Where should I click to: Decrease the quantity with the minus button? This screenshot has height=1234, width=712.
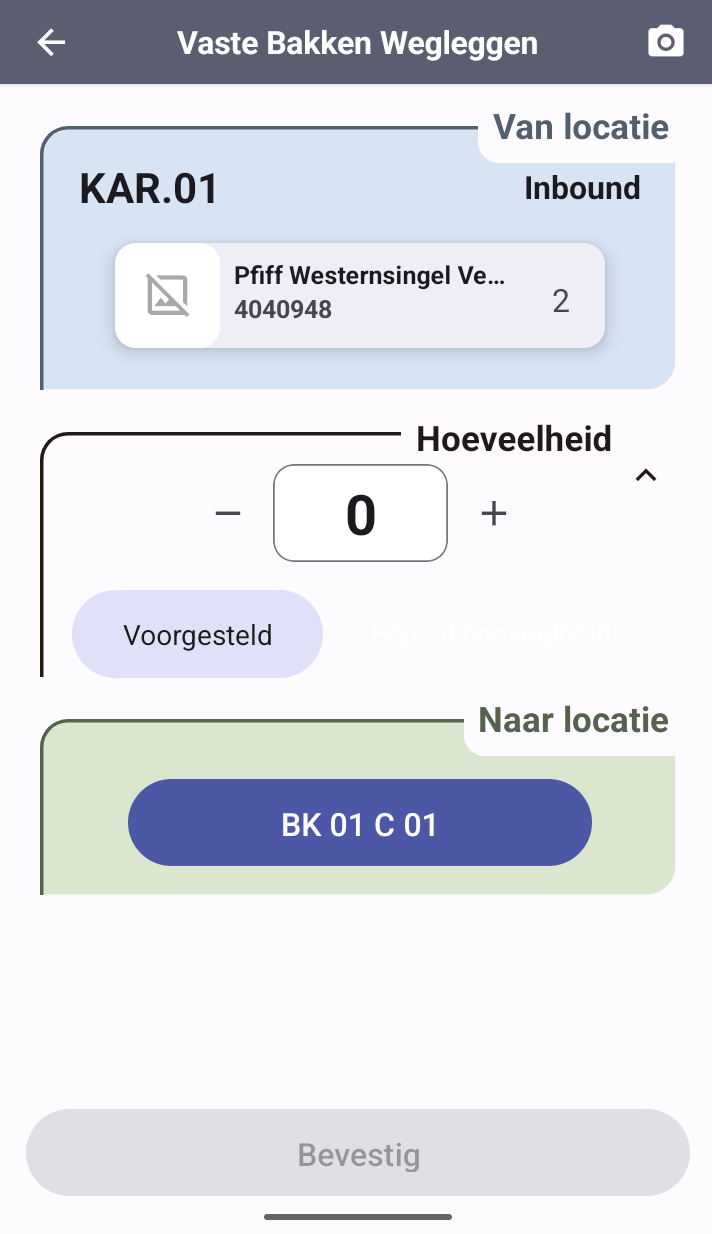tap(228, 513)
